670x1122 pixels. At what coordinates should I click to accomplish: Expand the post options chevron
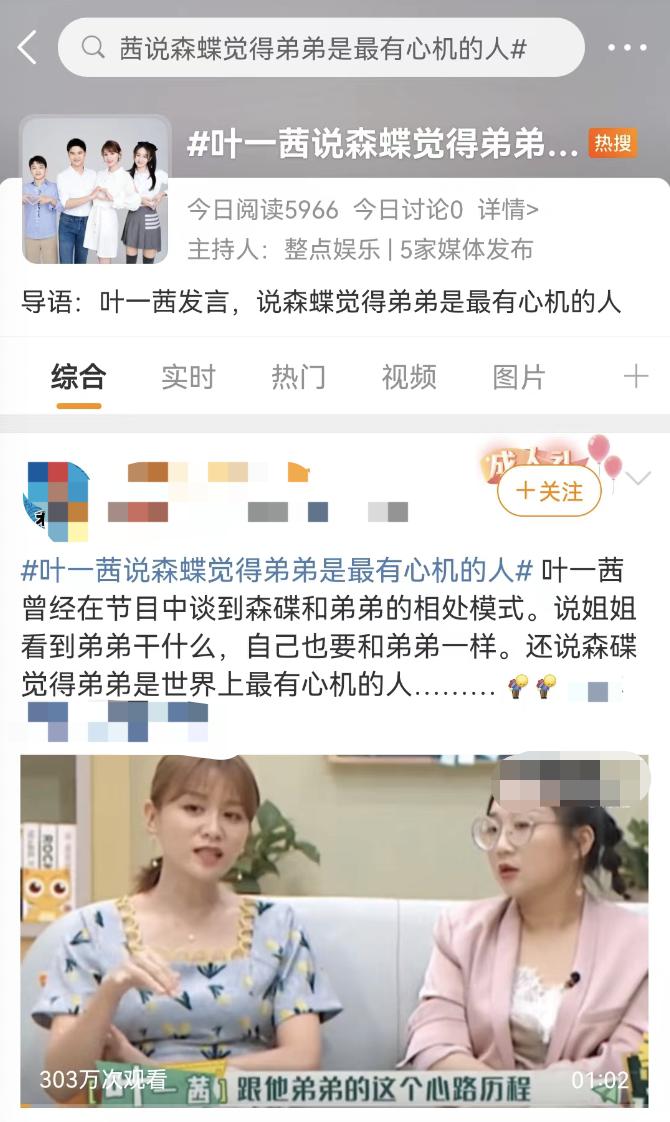tap(638, 480)
